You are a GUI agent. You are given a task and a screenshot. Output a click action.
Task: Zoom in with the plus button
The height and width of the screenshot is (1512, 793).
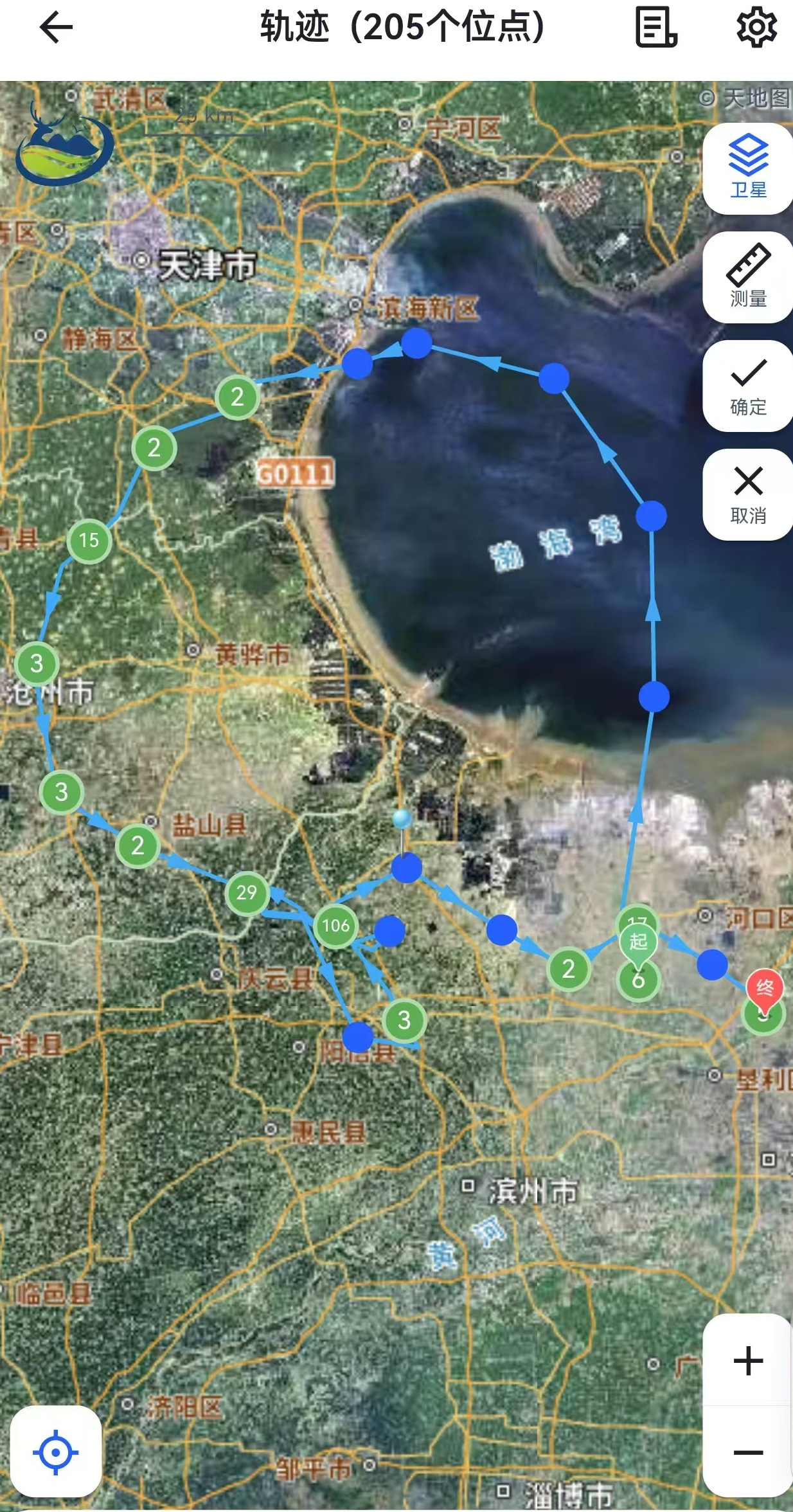(748, 1361)
